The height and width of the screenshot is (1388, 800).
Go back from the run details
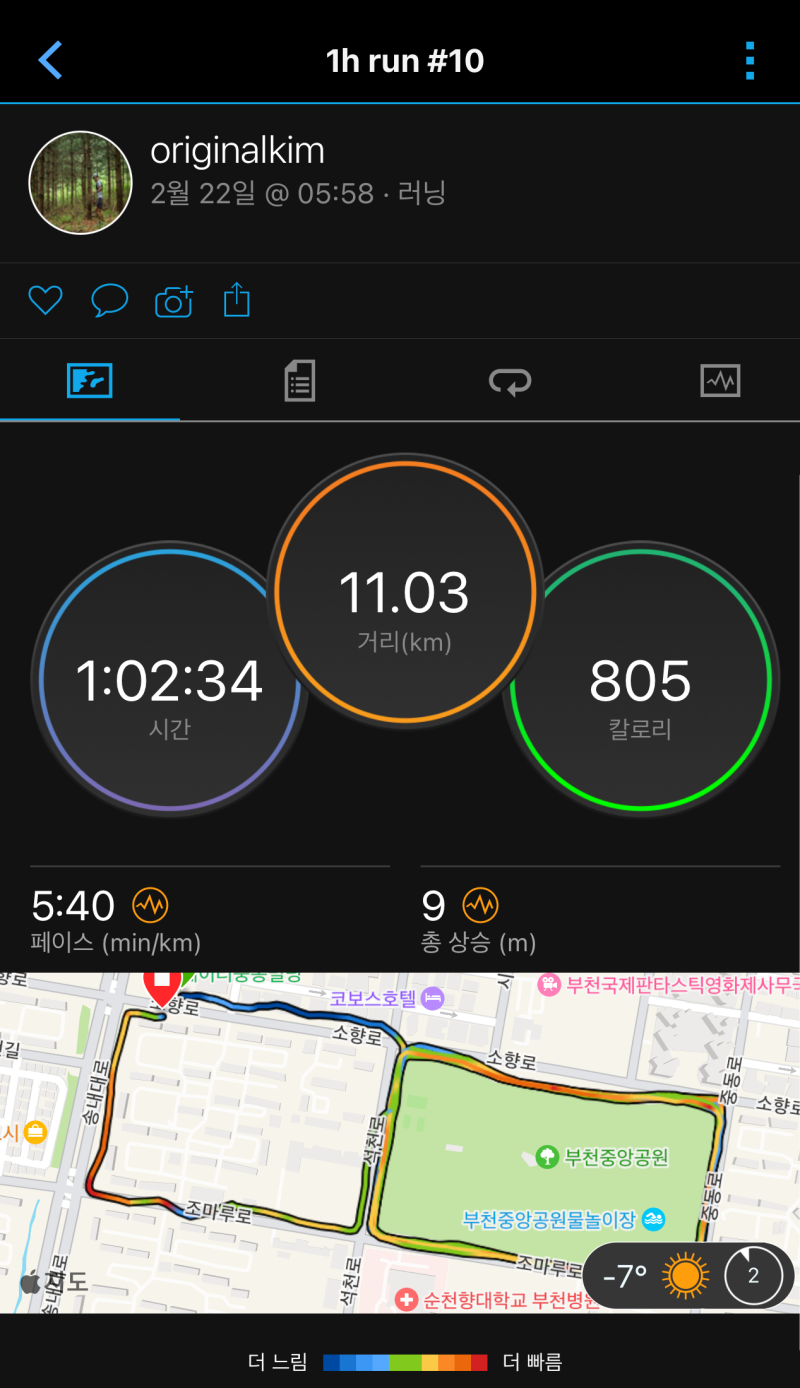(50, 61)
